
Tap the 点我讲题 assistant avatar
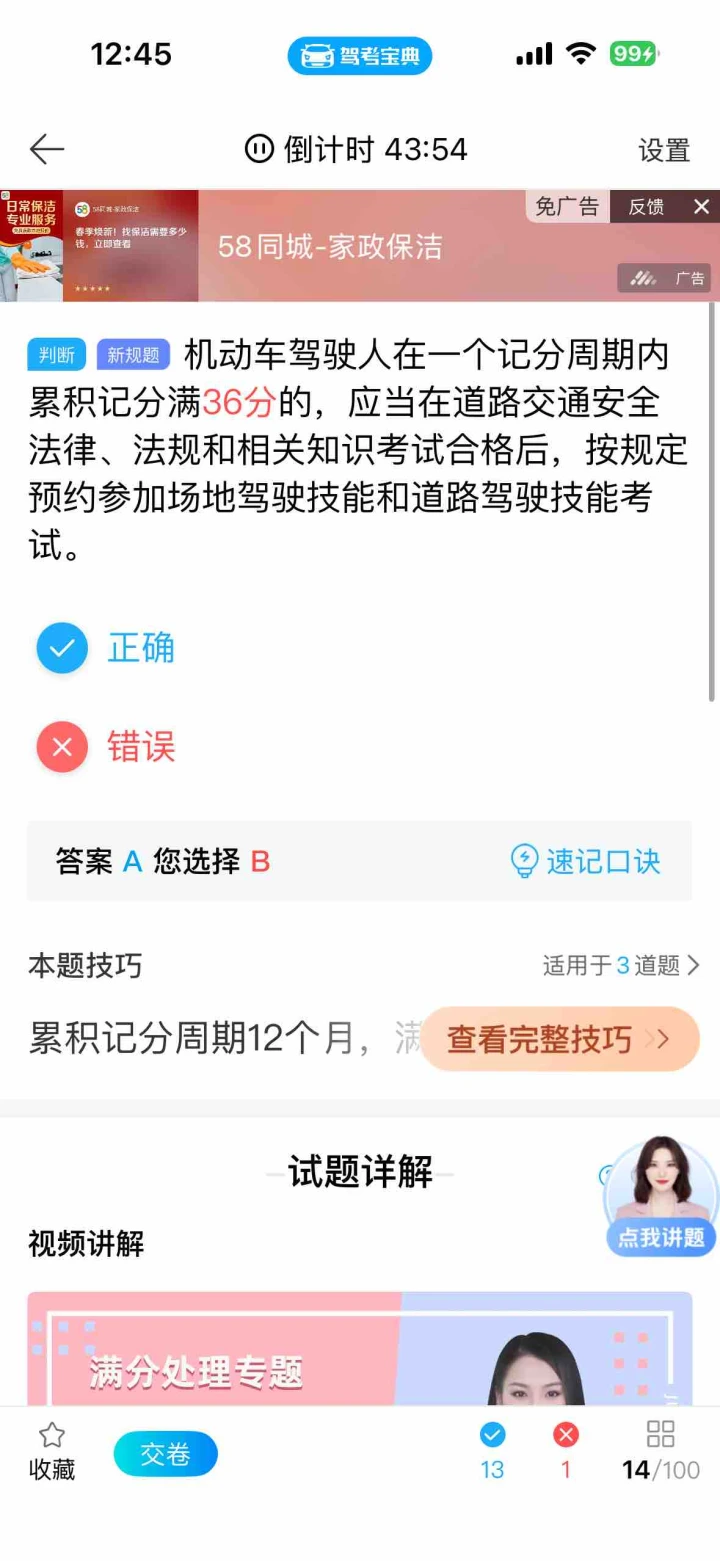tap(660, 1197)
